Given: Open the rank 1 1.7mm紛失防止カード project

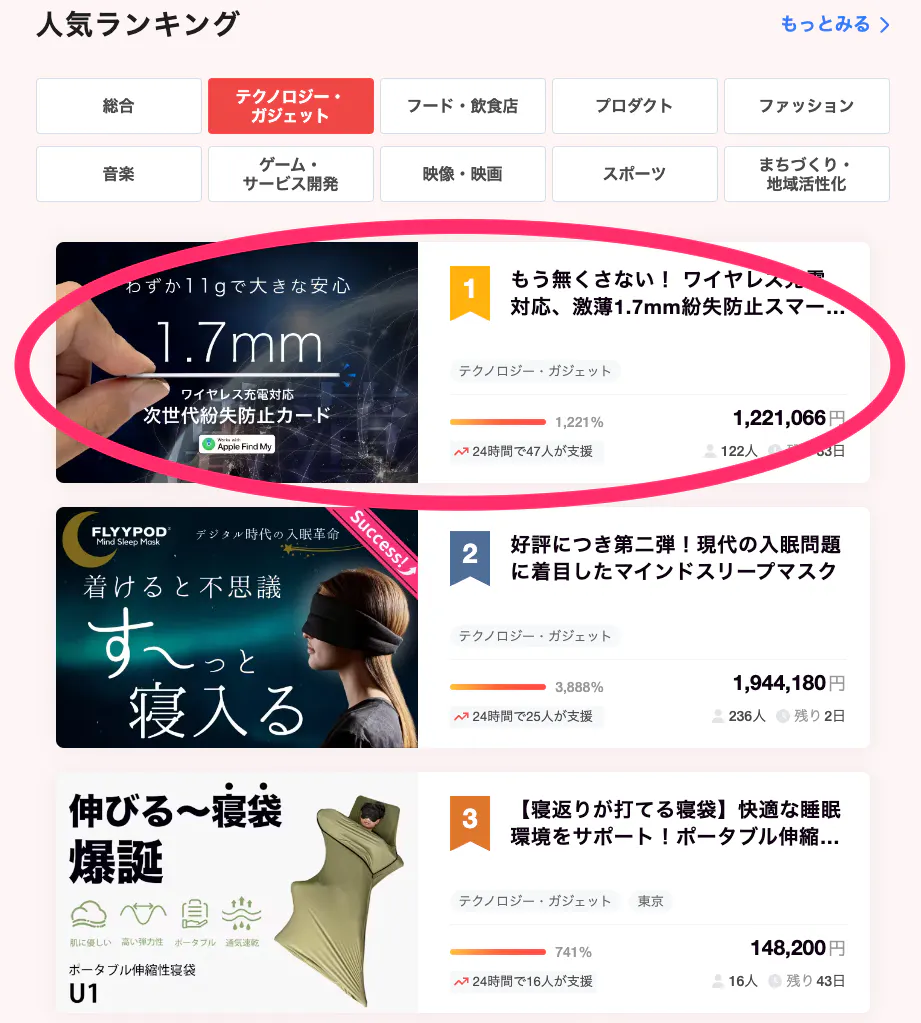Looking at the screenshot, I should [677, 292].
